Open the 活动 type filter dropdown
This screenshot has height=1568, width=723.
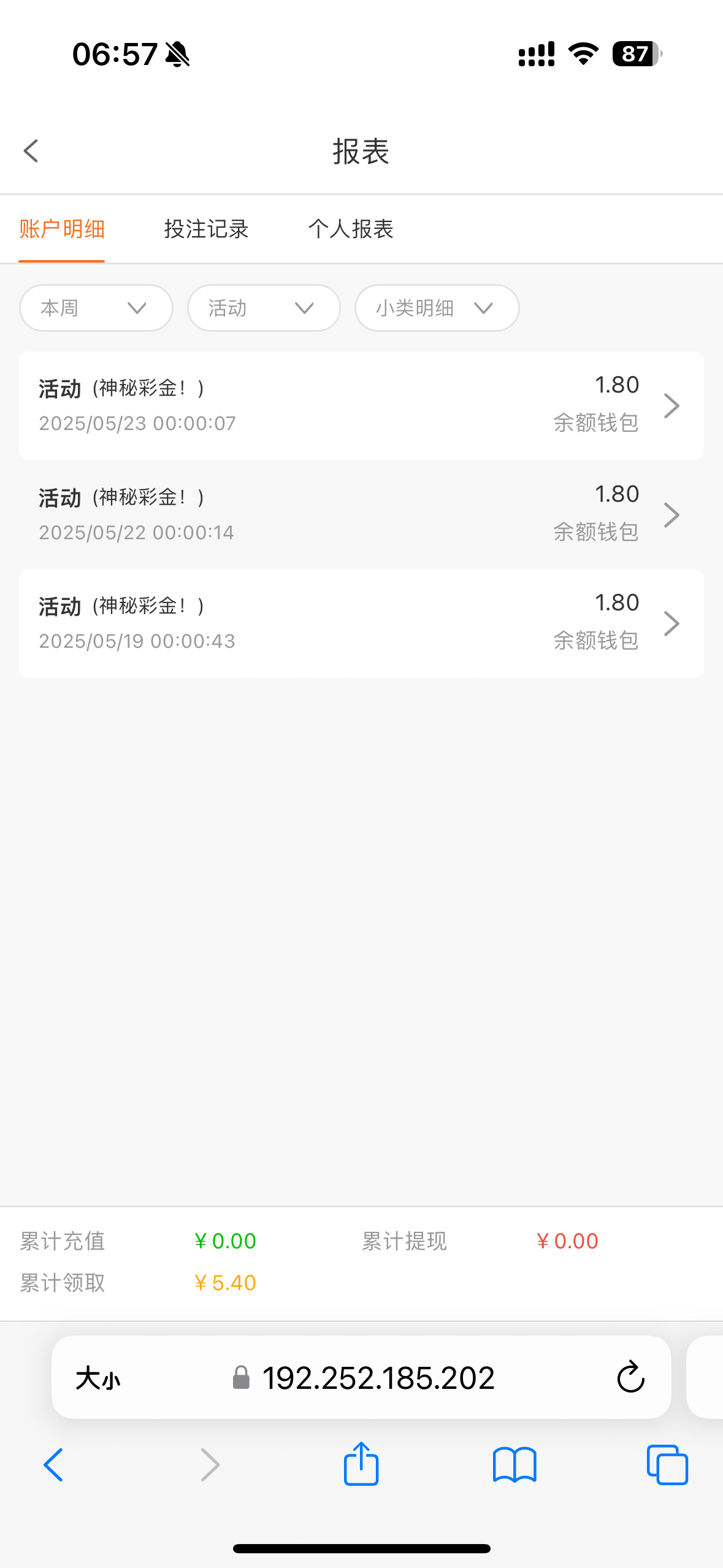264,308
